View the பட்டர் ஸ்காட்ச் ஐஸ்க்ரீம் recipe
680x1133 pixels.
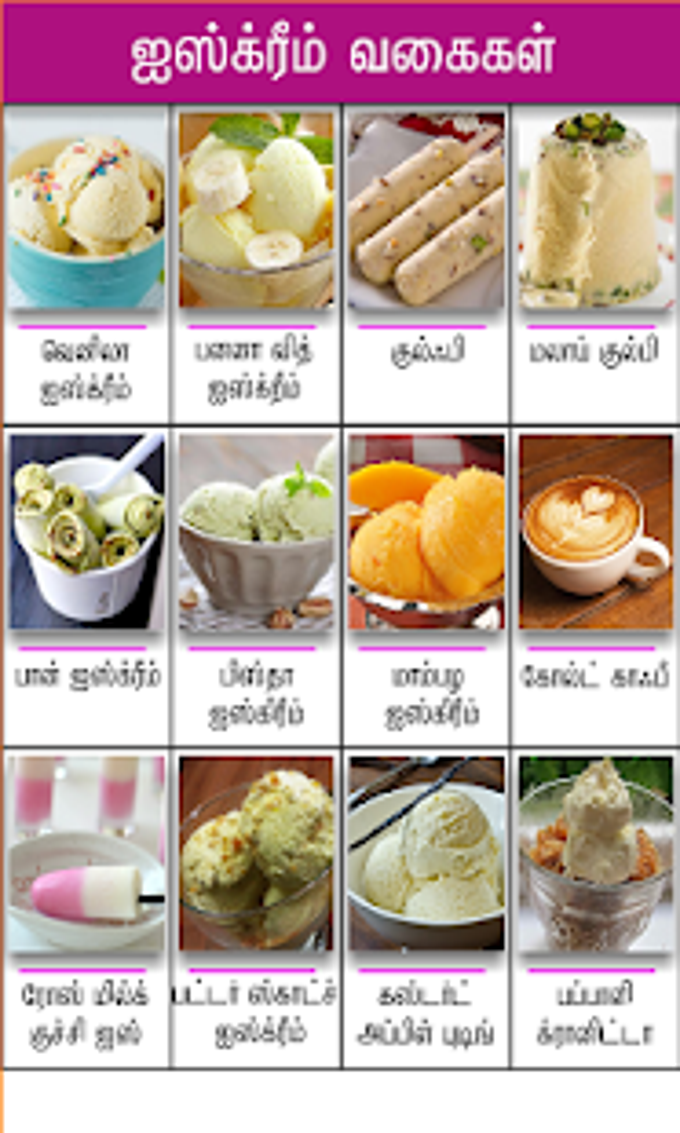(x=256, y=908)
